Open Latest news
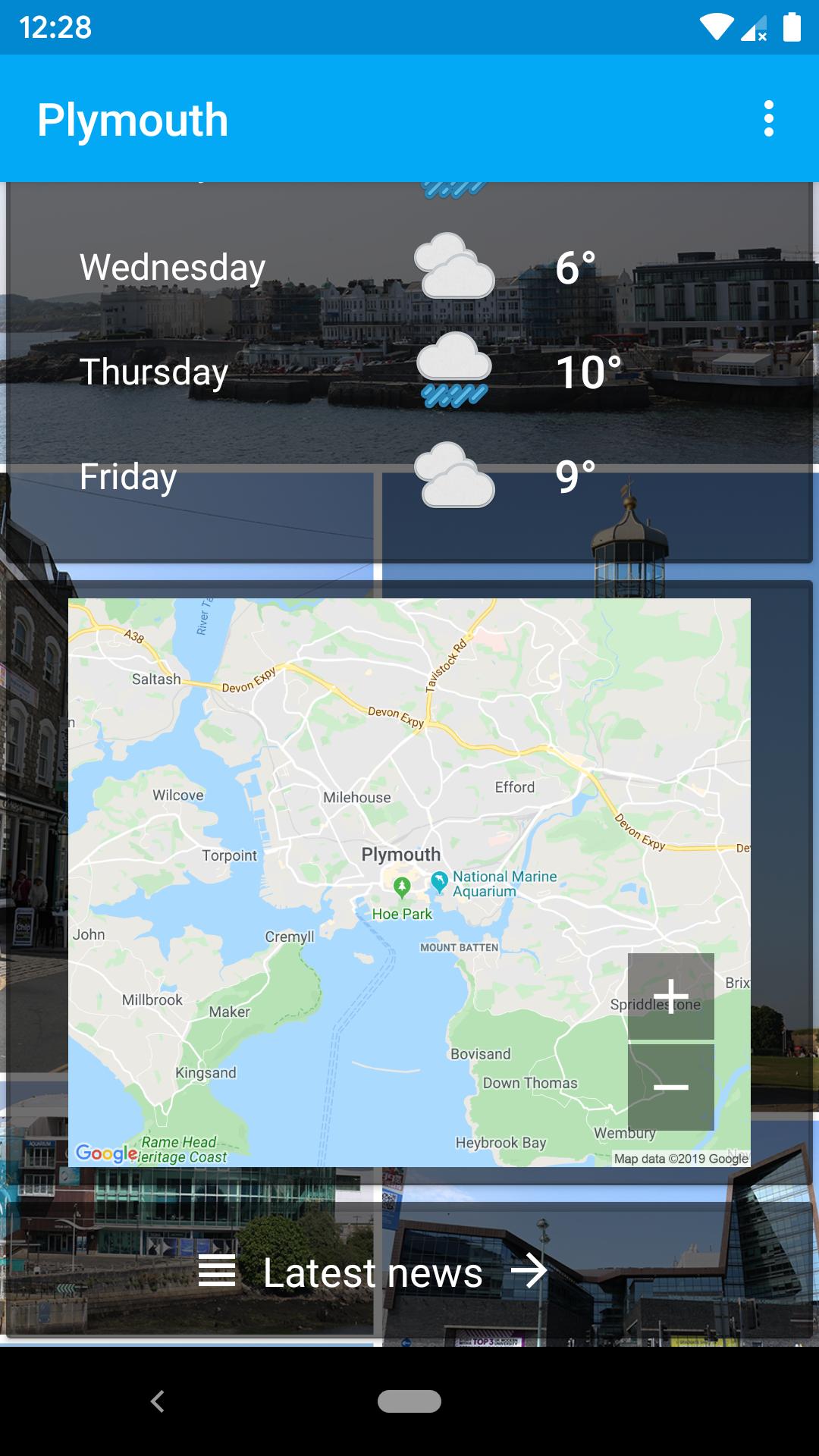 [372, 1272]
